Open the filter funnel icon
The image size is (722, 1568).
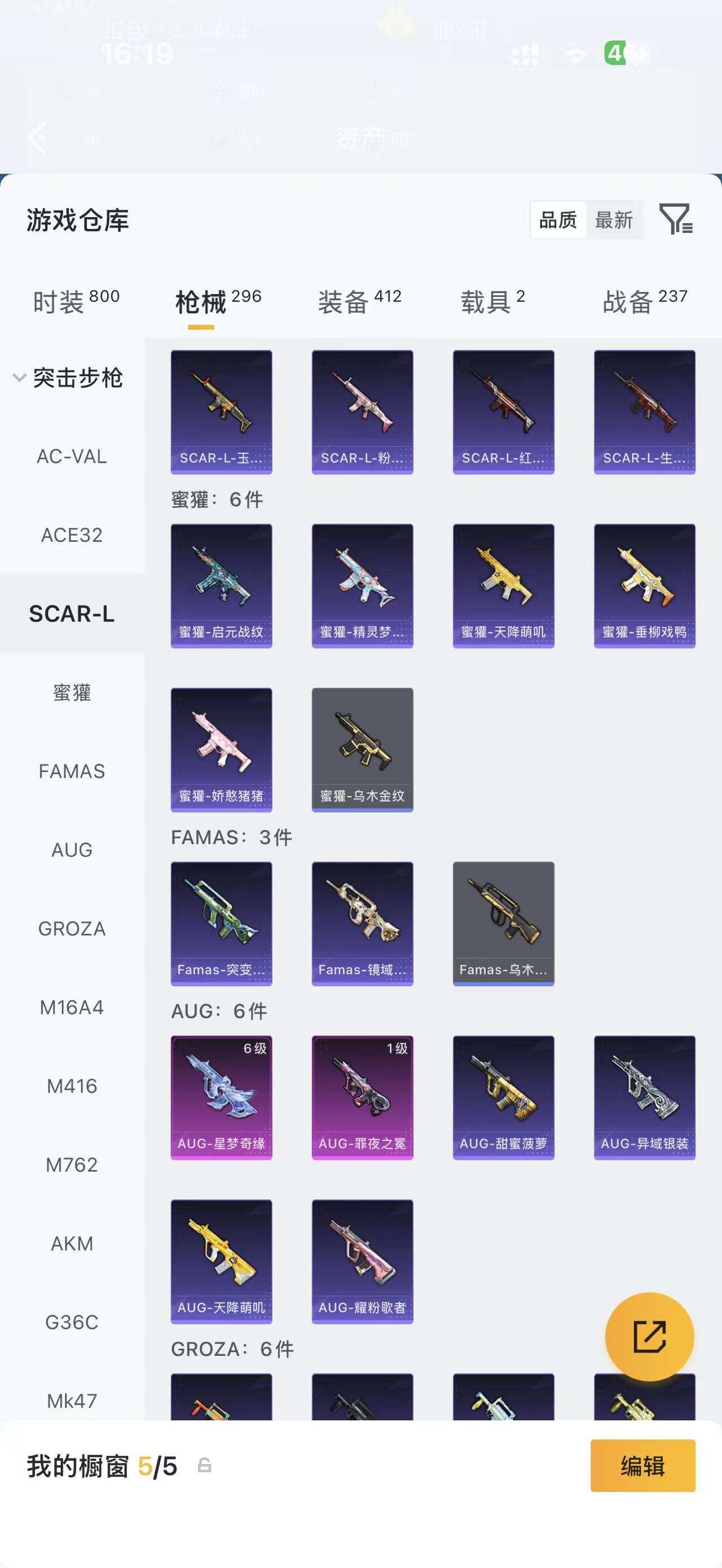(676, 219)
